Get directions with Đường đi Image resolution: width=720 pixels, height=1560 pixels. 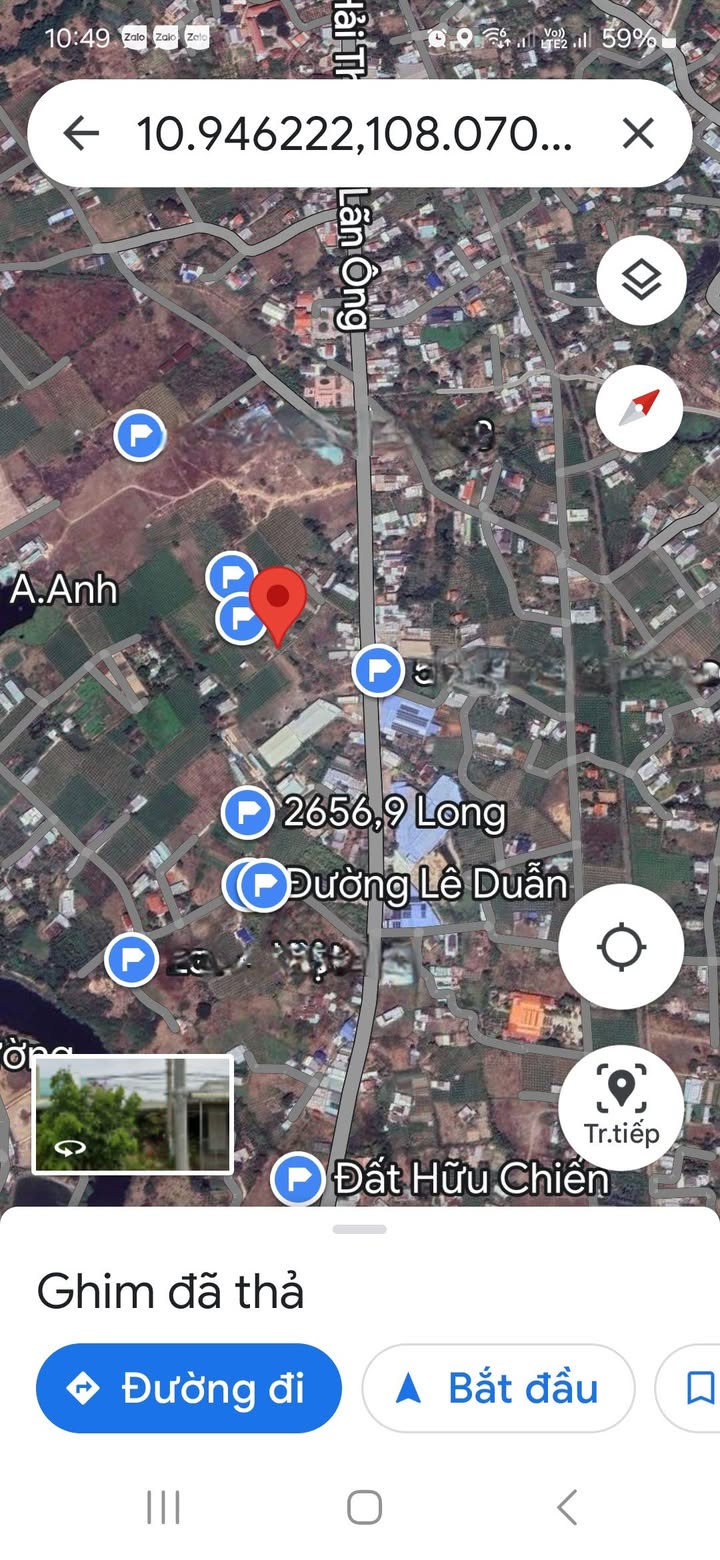189,1388
